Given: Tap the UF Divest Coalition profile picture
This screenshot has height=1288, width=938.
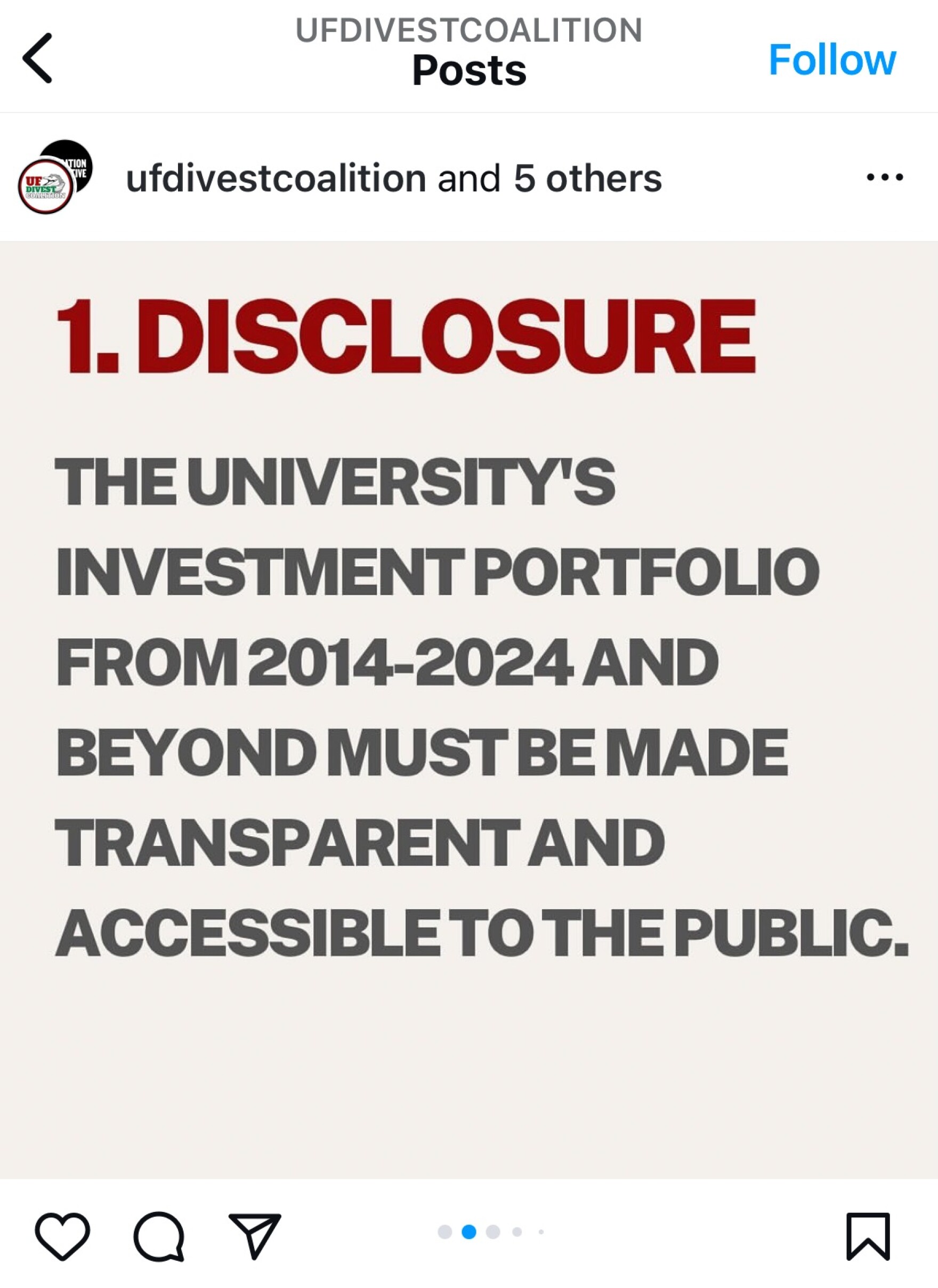Looking at the screenshot, I should pyautogui.click(x=46, y=186).
